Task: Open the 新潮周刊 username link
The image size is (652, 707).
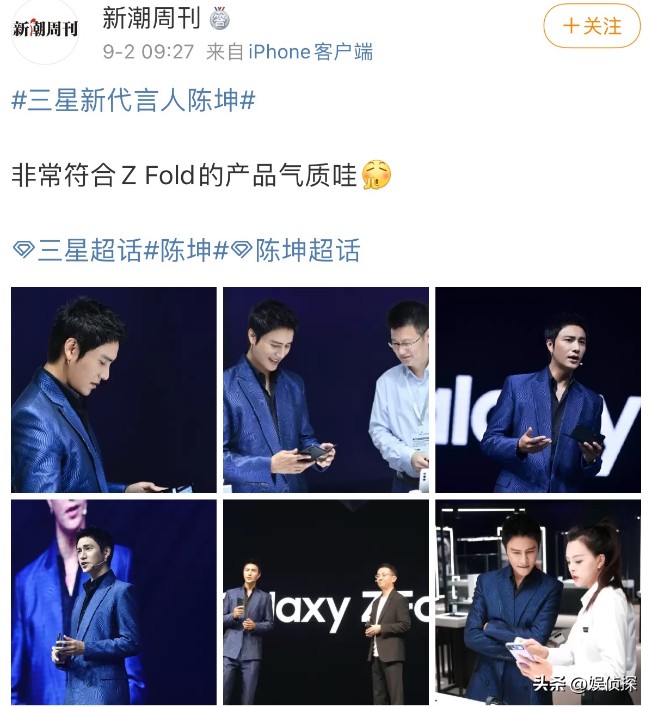Action: coord(152,17)
